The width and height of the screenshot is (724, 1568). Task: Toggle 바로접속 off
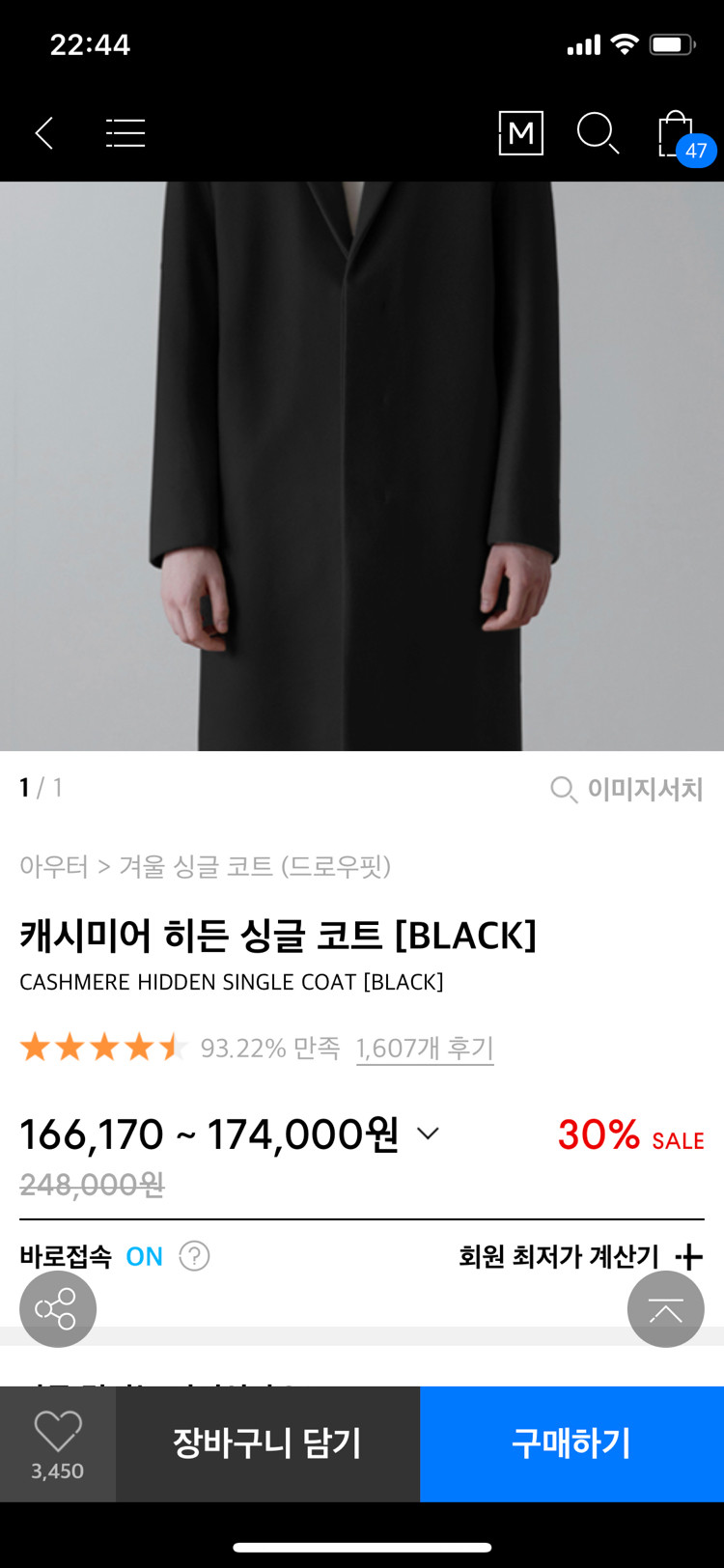click(x=144, y=1256)
